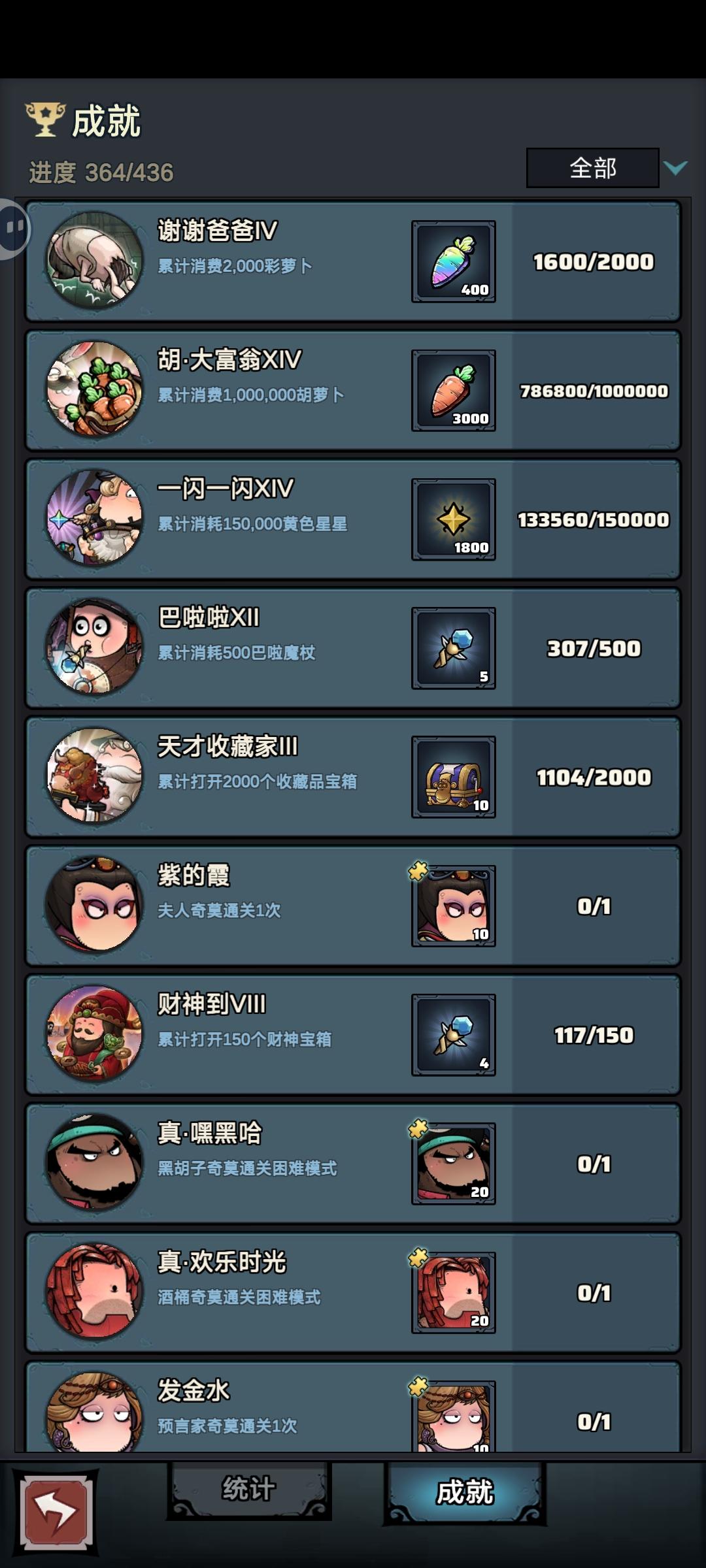Click the pause bubble on the left edge
This screenshot has height=1568, width=706.
pyautogui.click(x=14, y=227)
